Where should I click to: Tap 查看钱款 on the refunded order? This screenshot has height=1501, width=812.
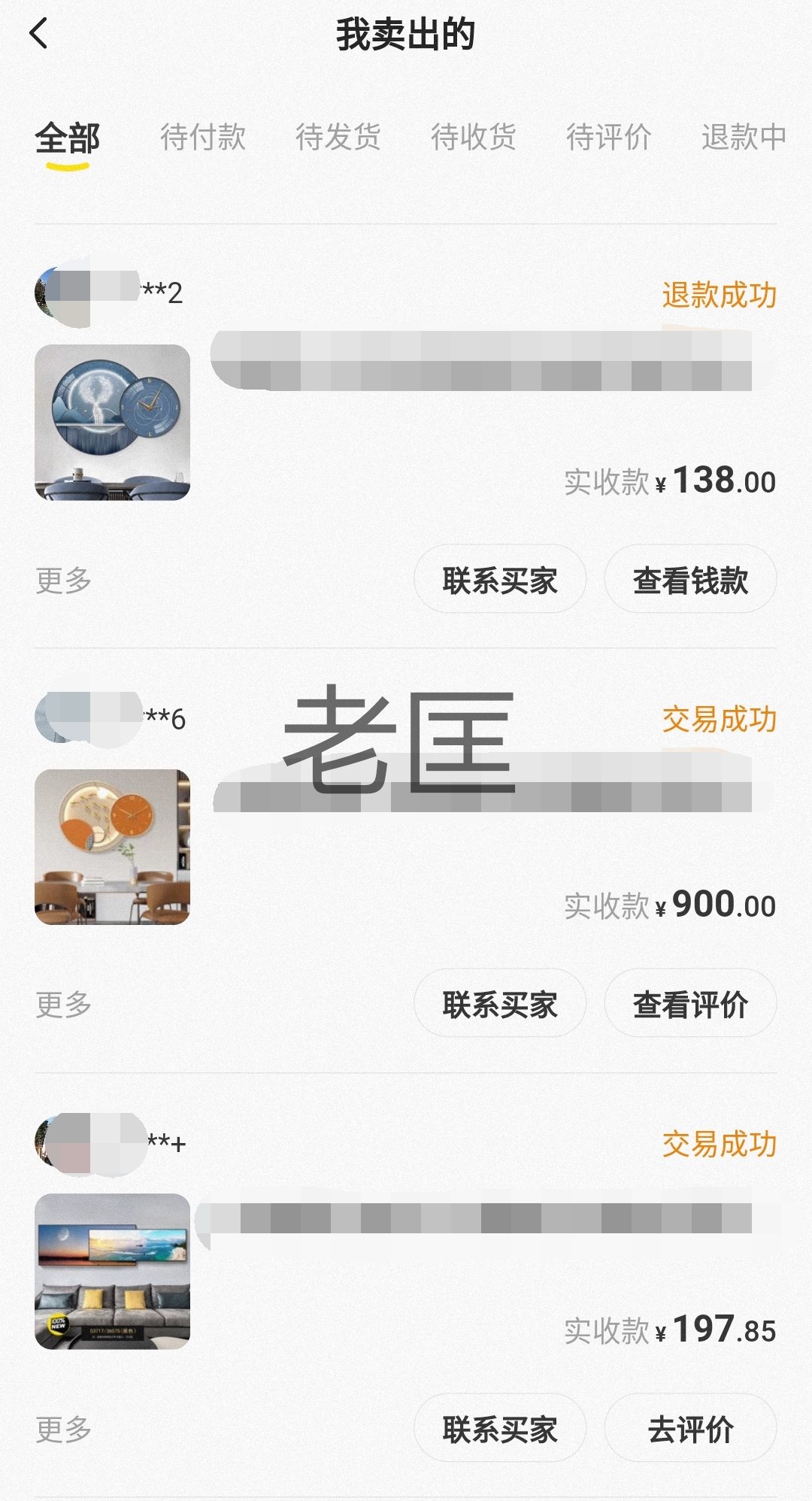690,579
